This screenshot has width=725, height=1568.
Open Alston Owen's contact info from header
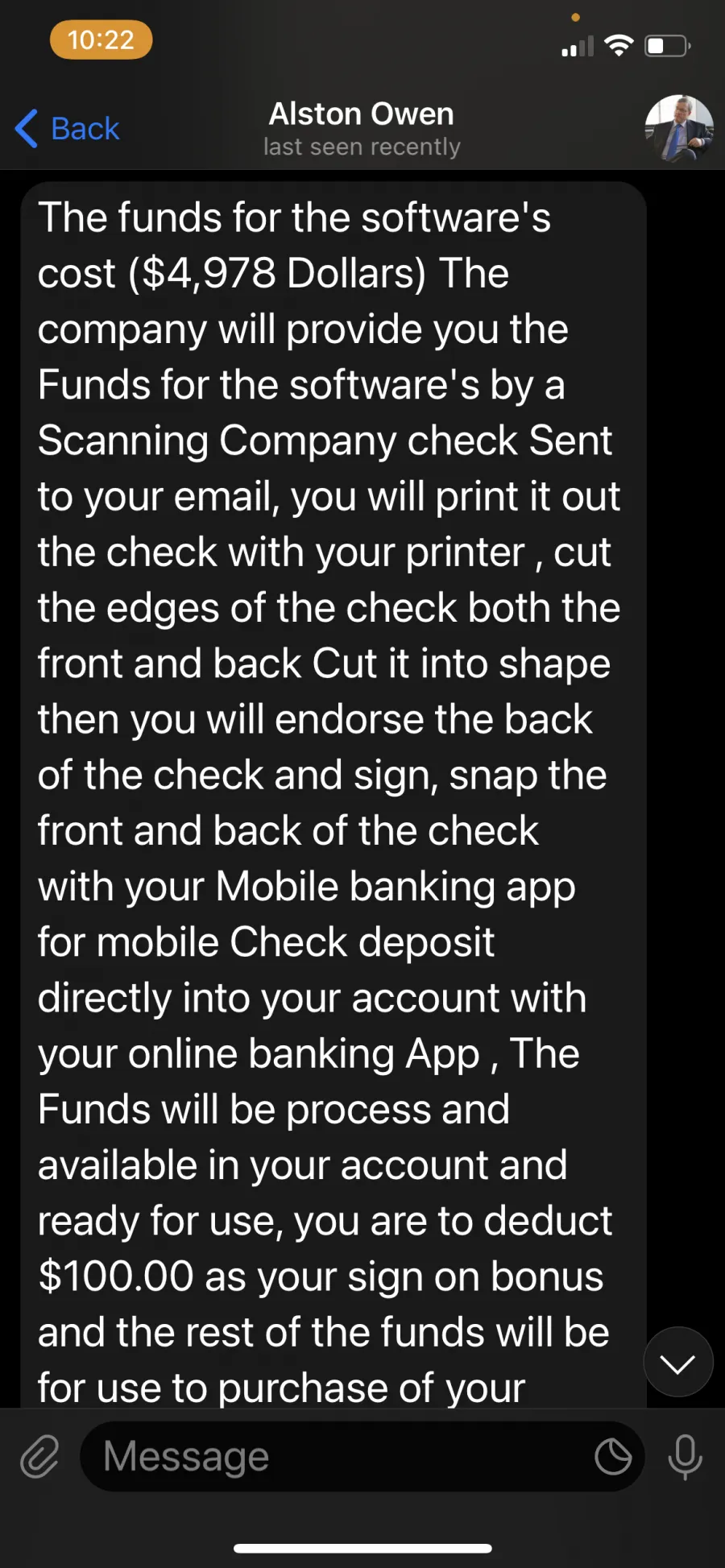click(x=362, y=129)
